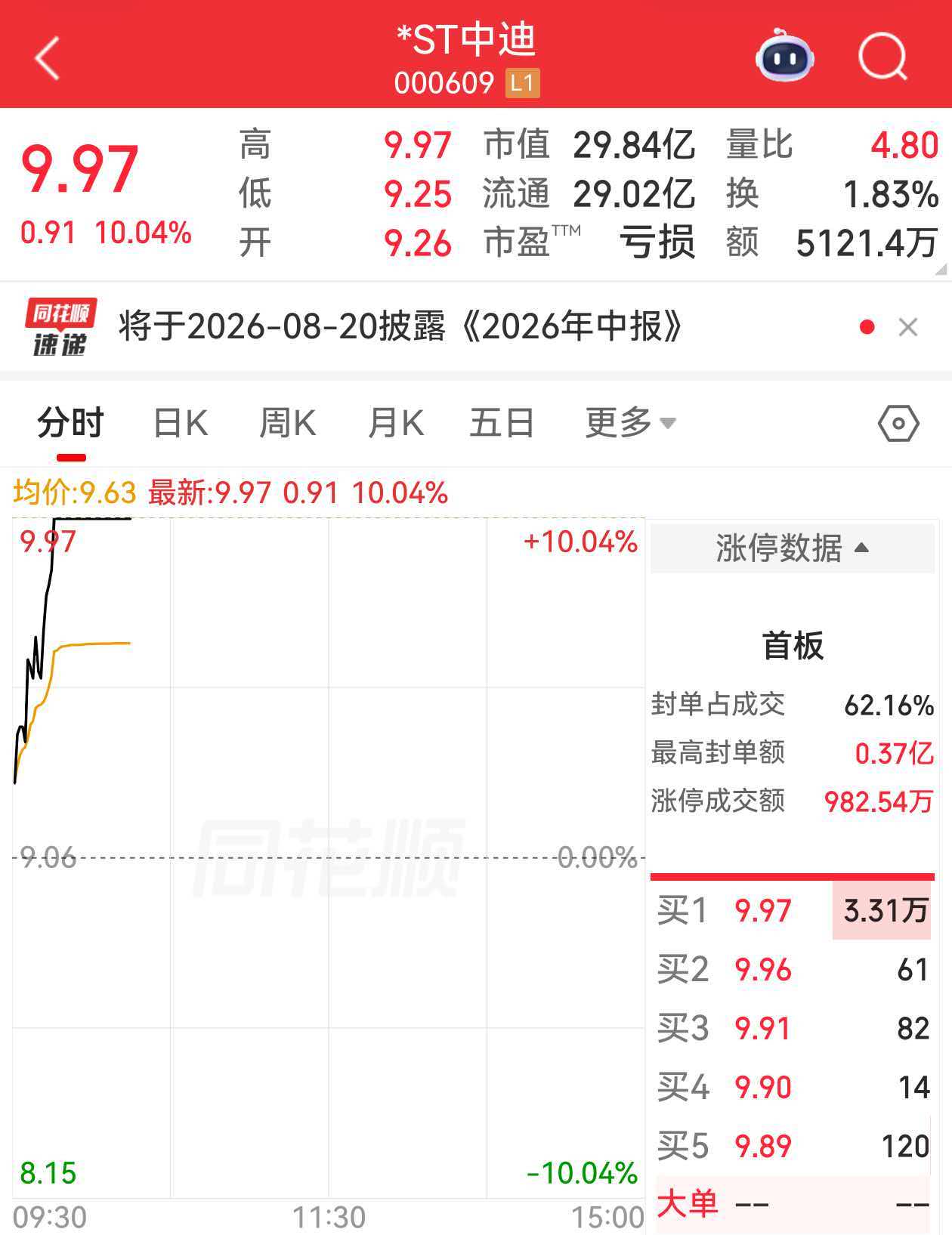Image resolution: width=952 pixels, height=1235 pixels.
Task: Collapse the 涨停数据 panel
Action: click(x=793, y=548)
